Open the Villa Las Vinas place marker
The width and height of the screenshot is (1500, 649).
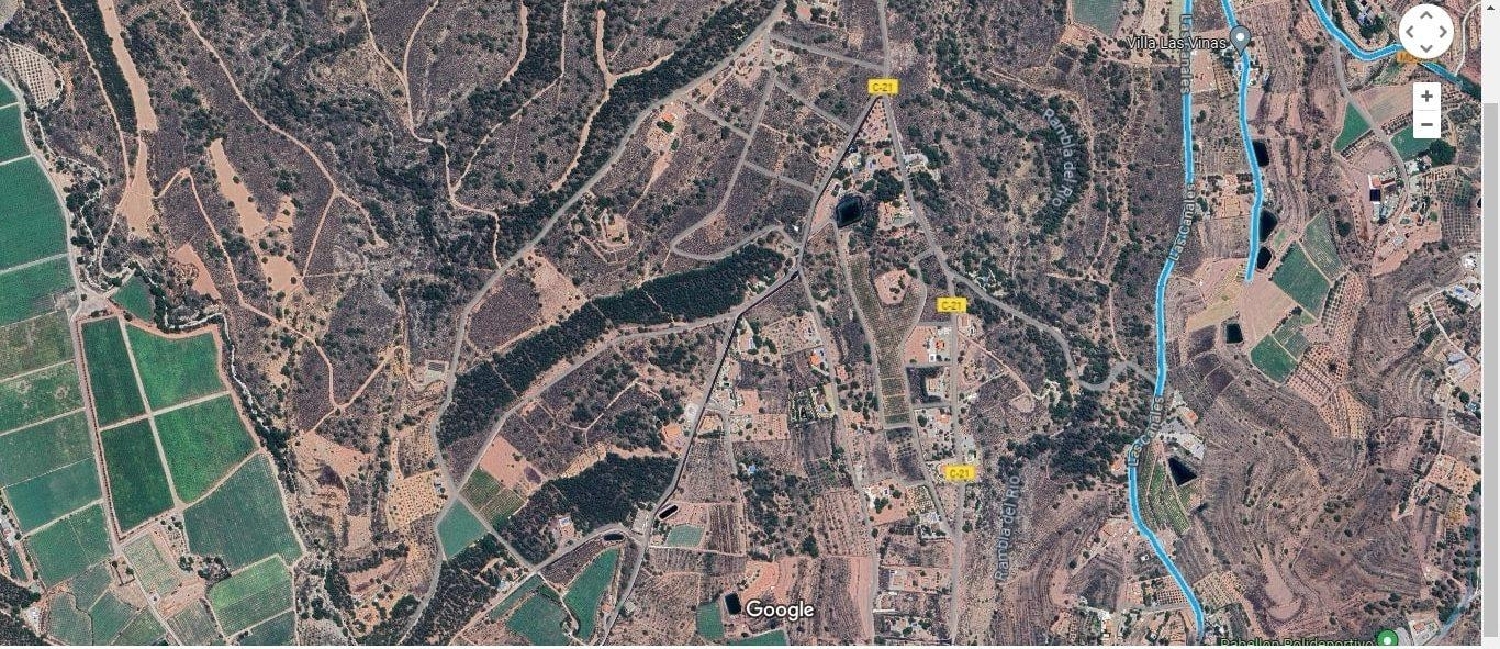1240,40
